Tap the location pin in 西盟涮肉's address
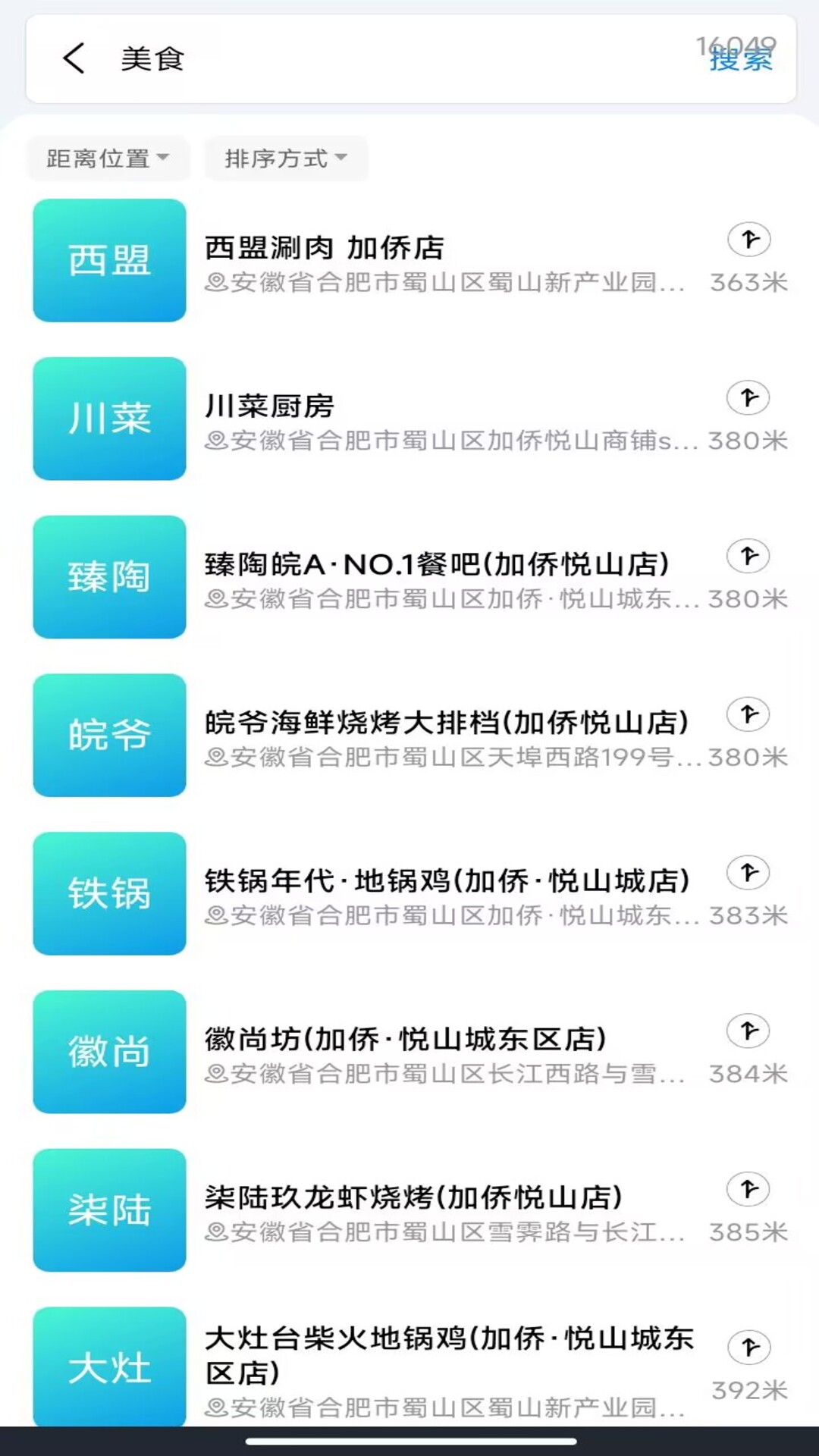 tap(215, 284)
